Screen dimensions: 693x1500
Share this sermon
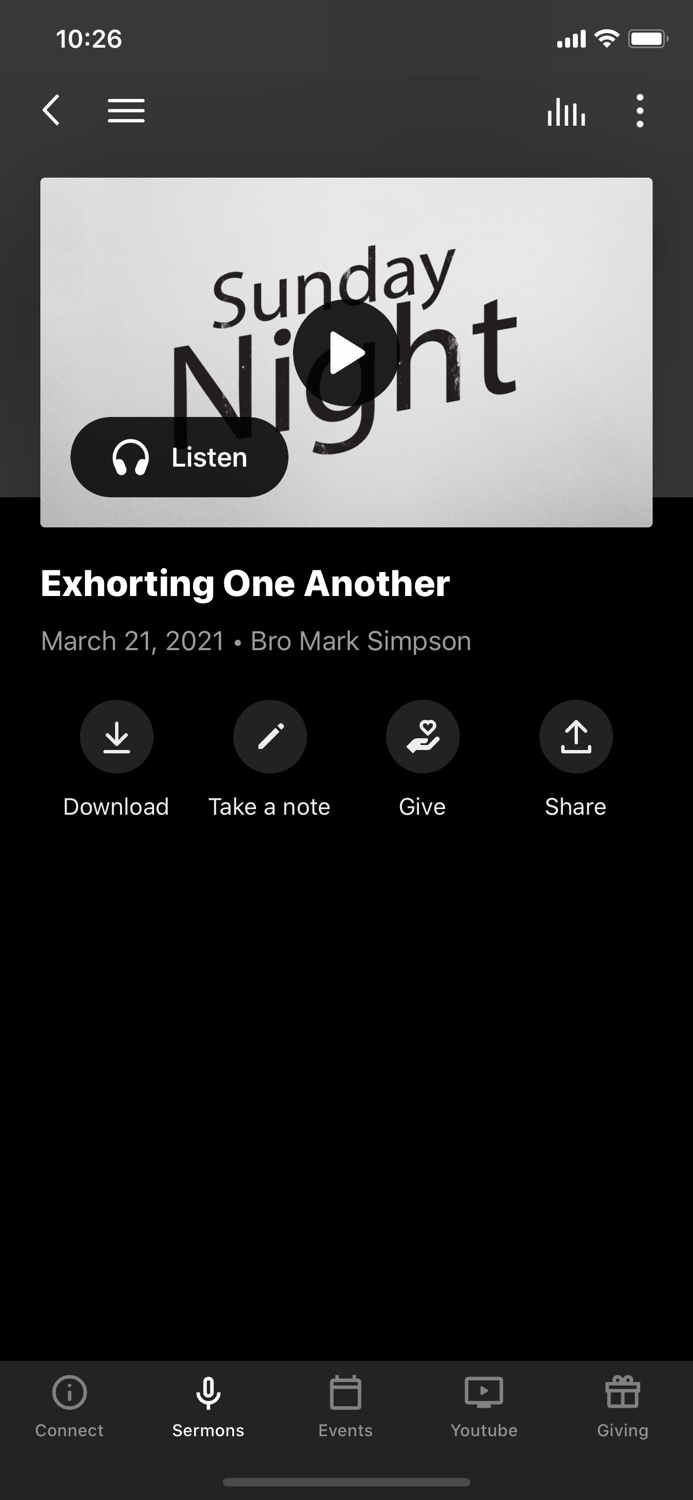576,737
